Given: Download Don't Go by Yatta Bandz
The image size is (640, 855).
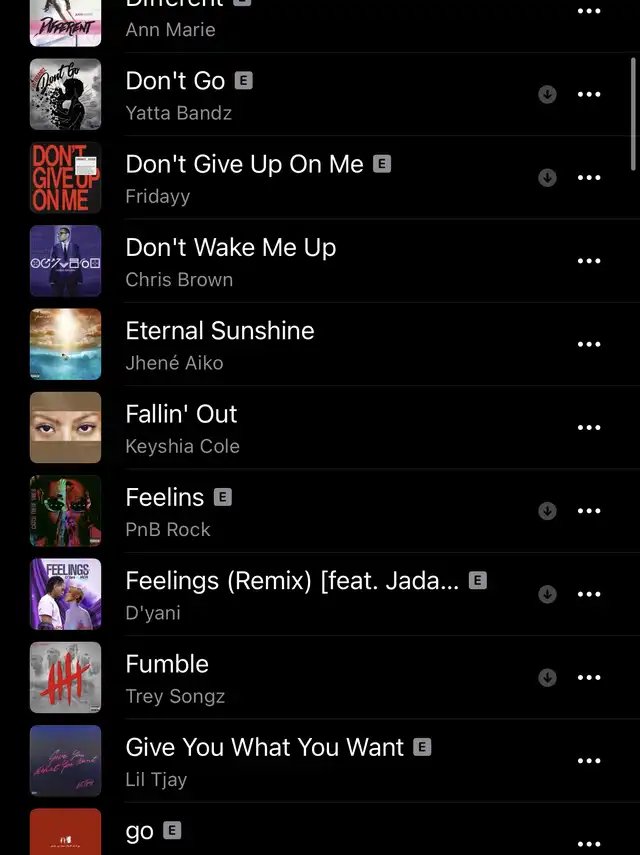Looking at the screenshot, I should [547, 94].
